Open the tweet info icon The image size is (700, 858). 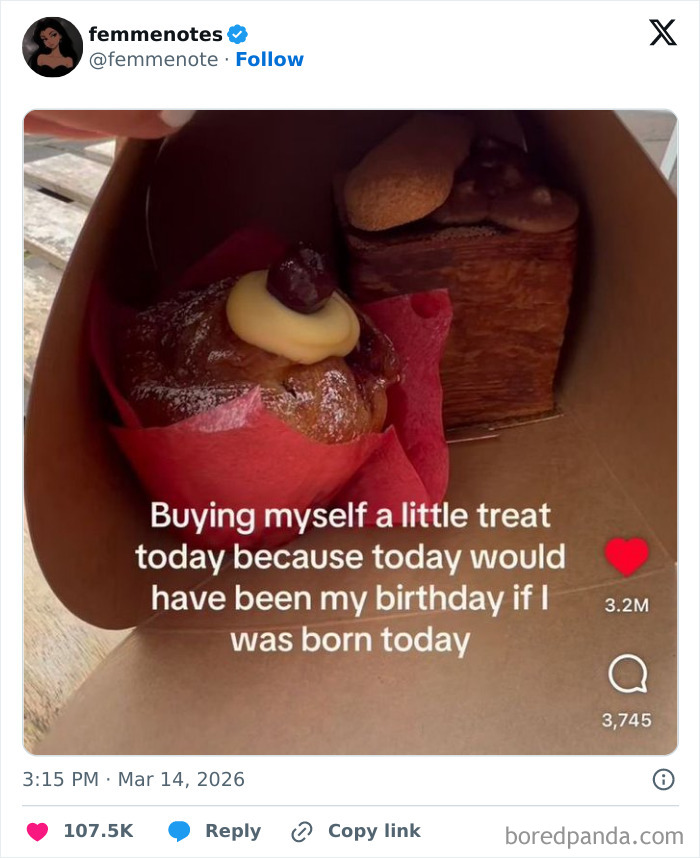(663, 779)
